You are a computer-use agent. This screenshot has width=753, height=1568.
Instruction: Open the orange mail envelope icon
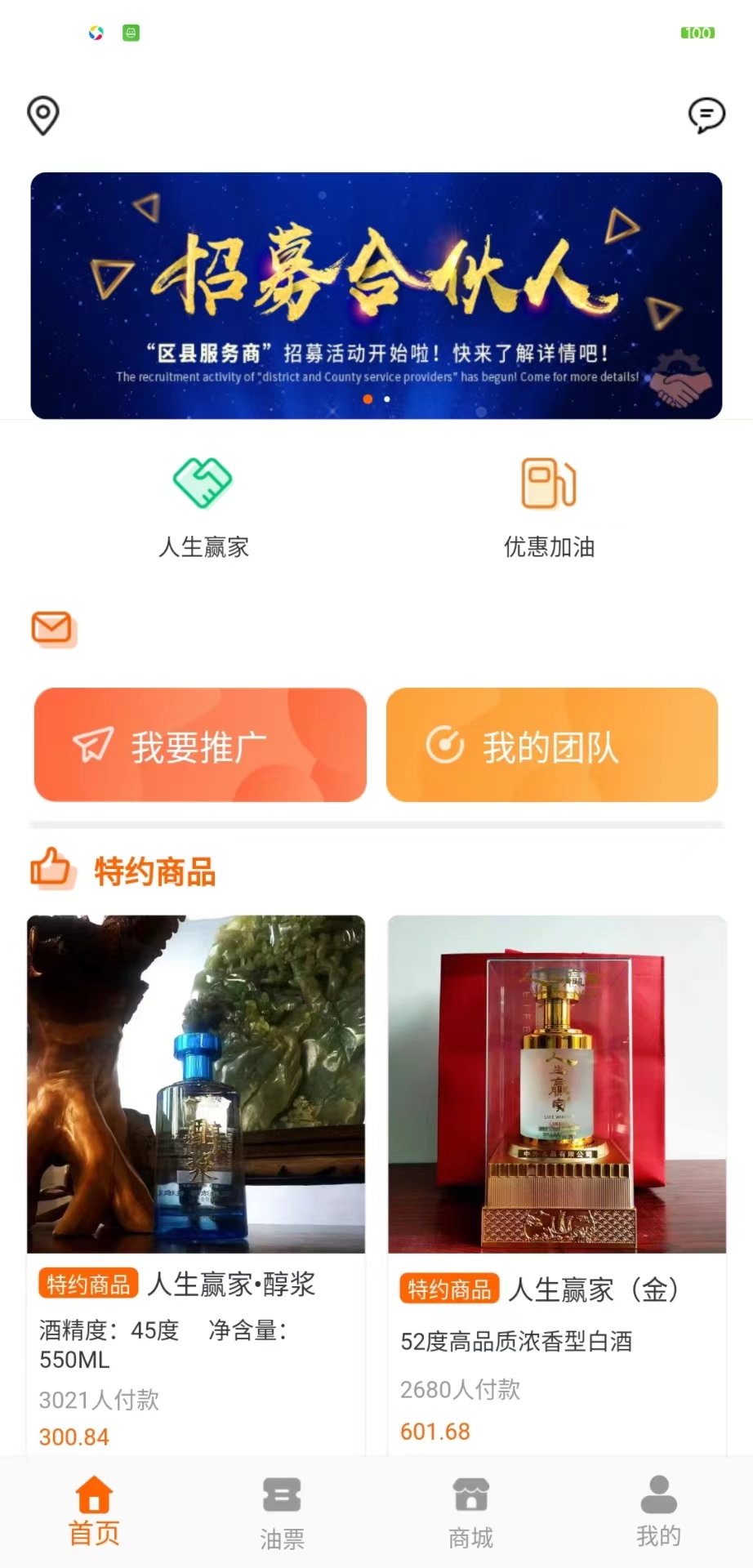[x=53, y=629]
